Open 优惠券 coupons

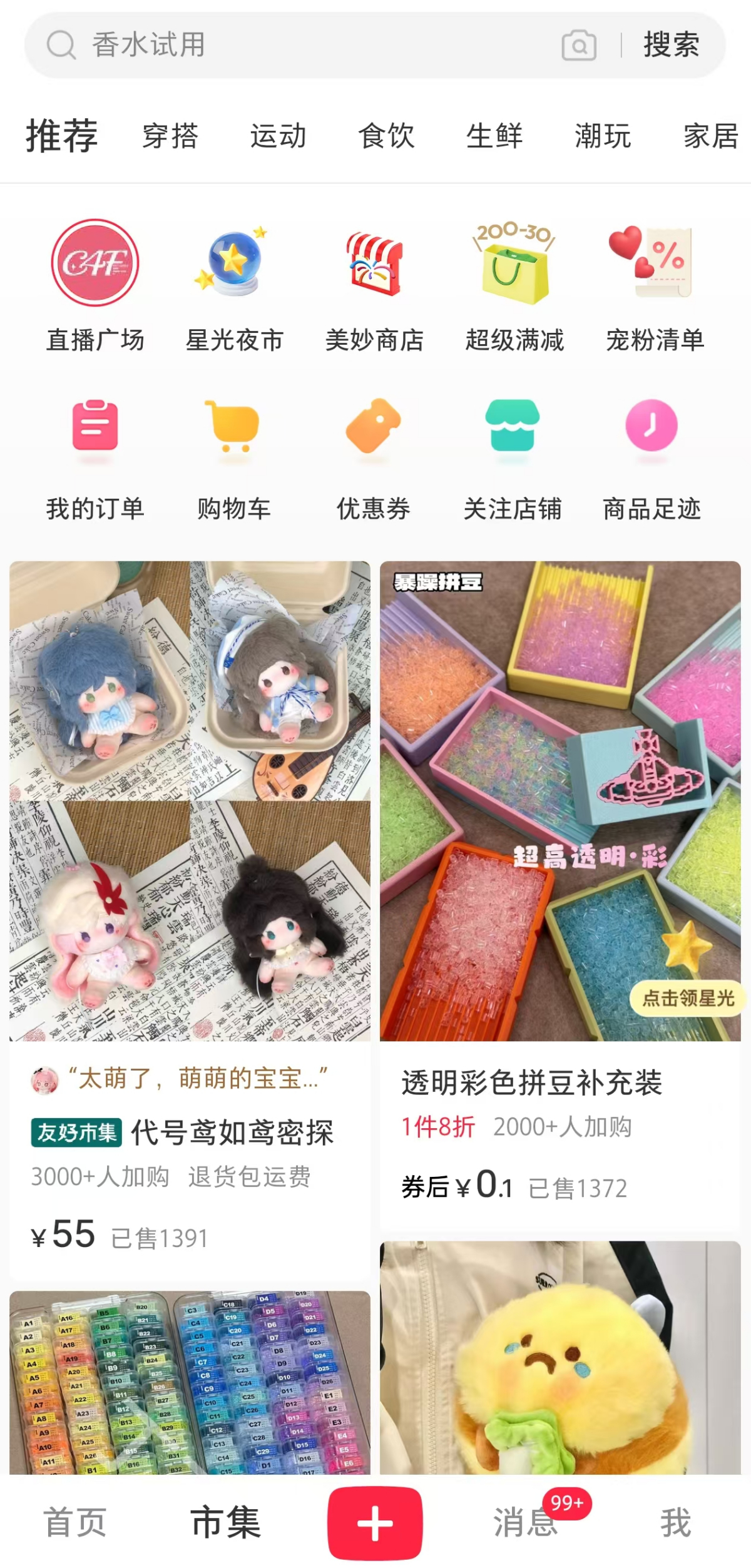(x=374, y=457)
